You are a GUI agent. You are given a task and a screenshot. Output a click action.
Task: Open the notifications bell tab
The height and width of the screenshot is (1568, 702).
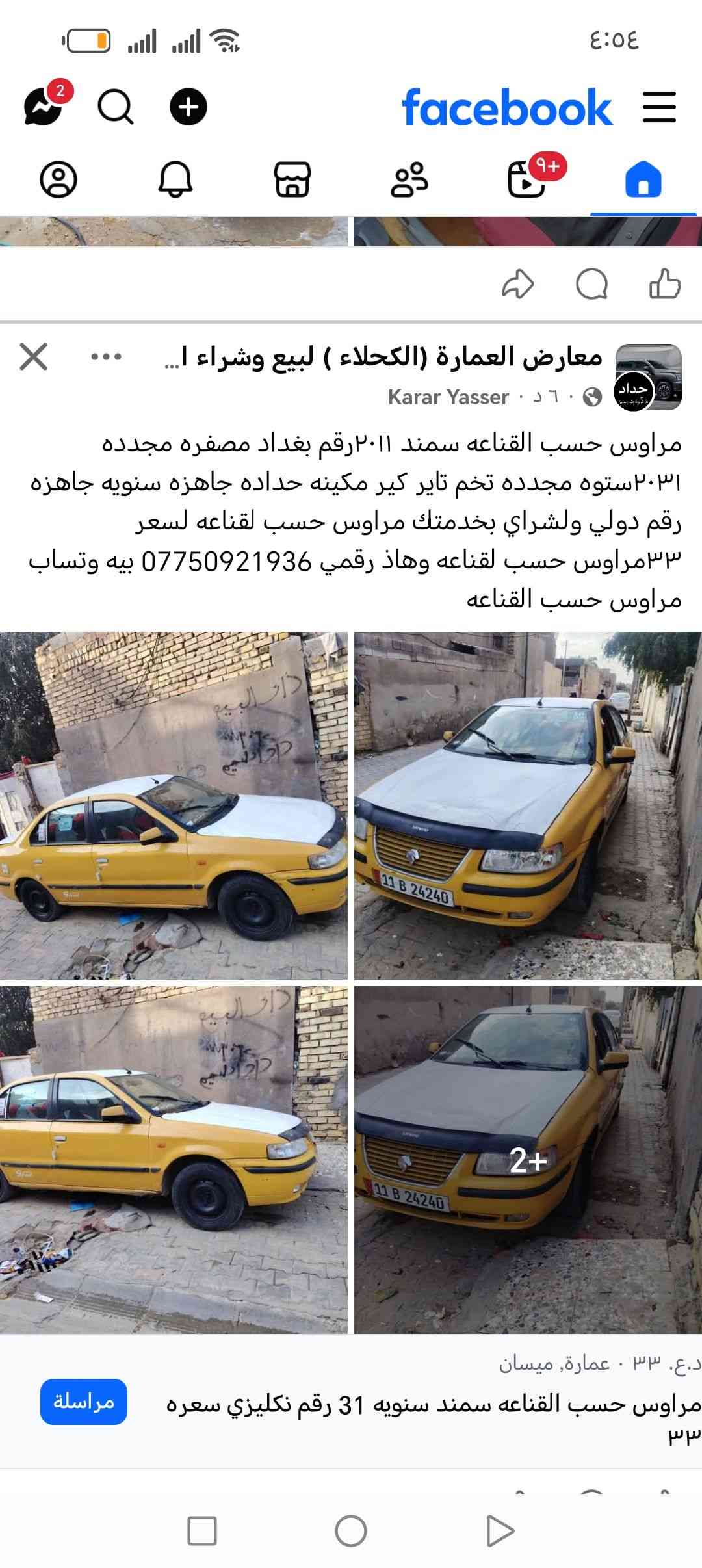pyautogui.click(x=175, y=179)
